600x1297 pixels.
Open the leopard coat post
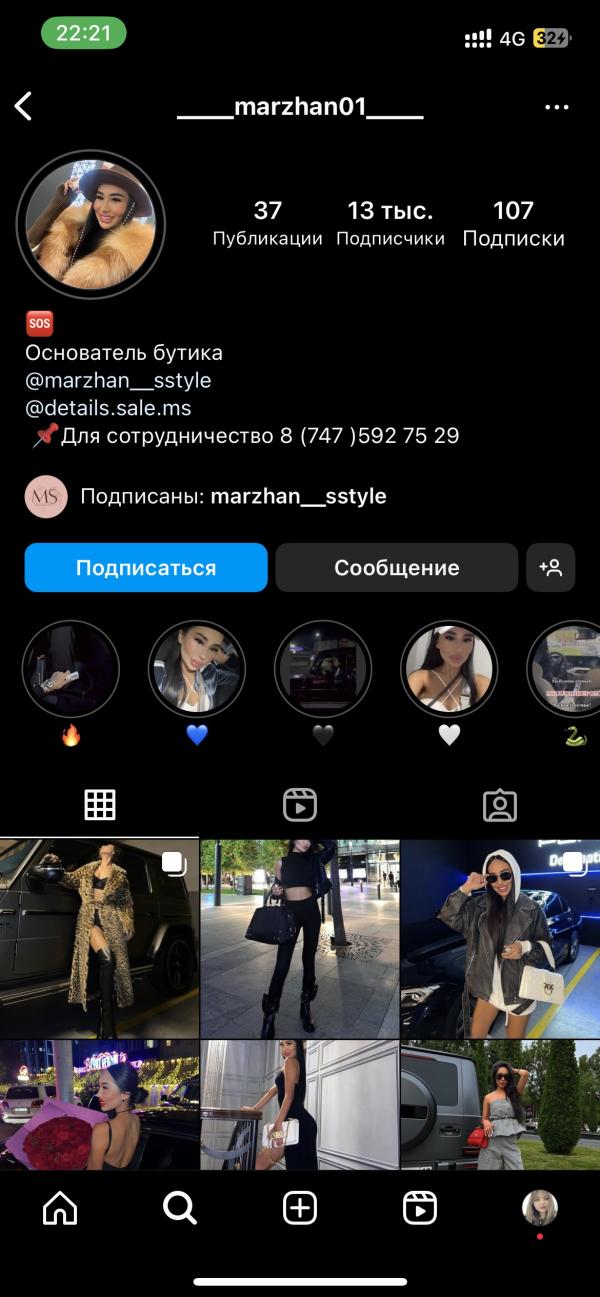click(99, 938)
